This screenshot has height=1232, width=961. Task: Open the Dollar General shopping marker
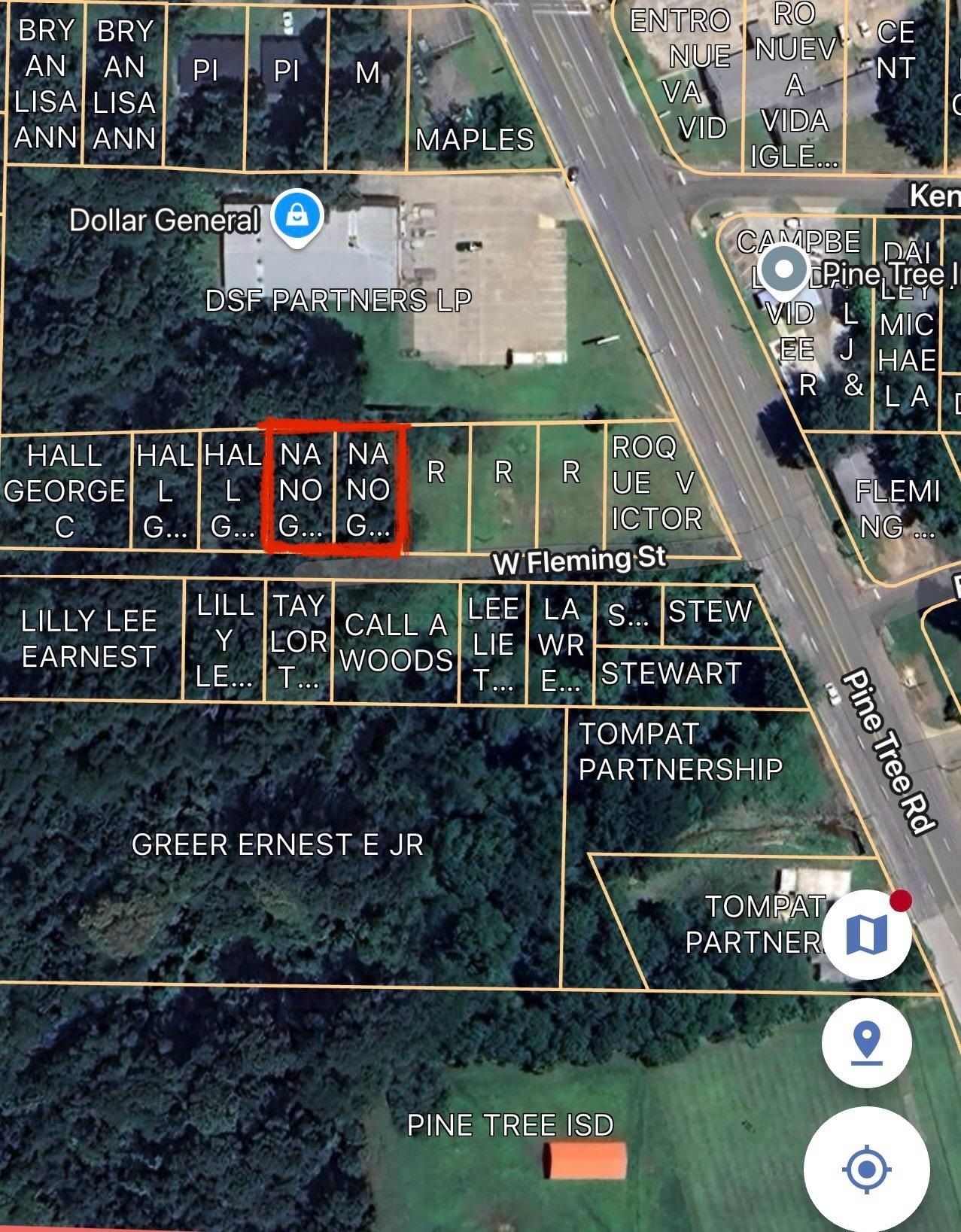pos(298,216)
